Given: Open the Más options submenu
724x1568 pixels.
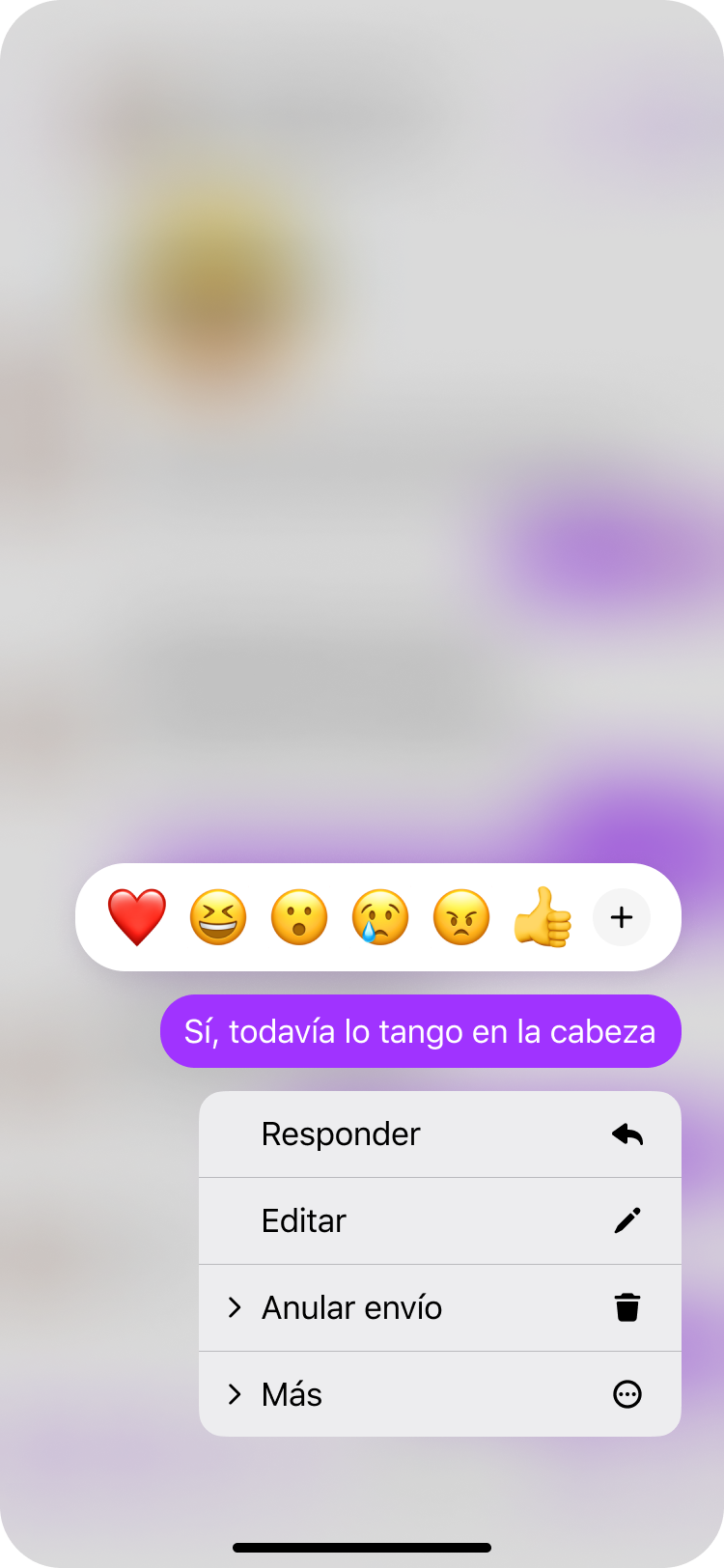Looking at the screenshot, I should click(x=439, y=1394).
